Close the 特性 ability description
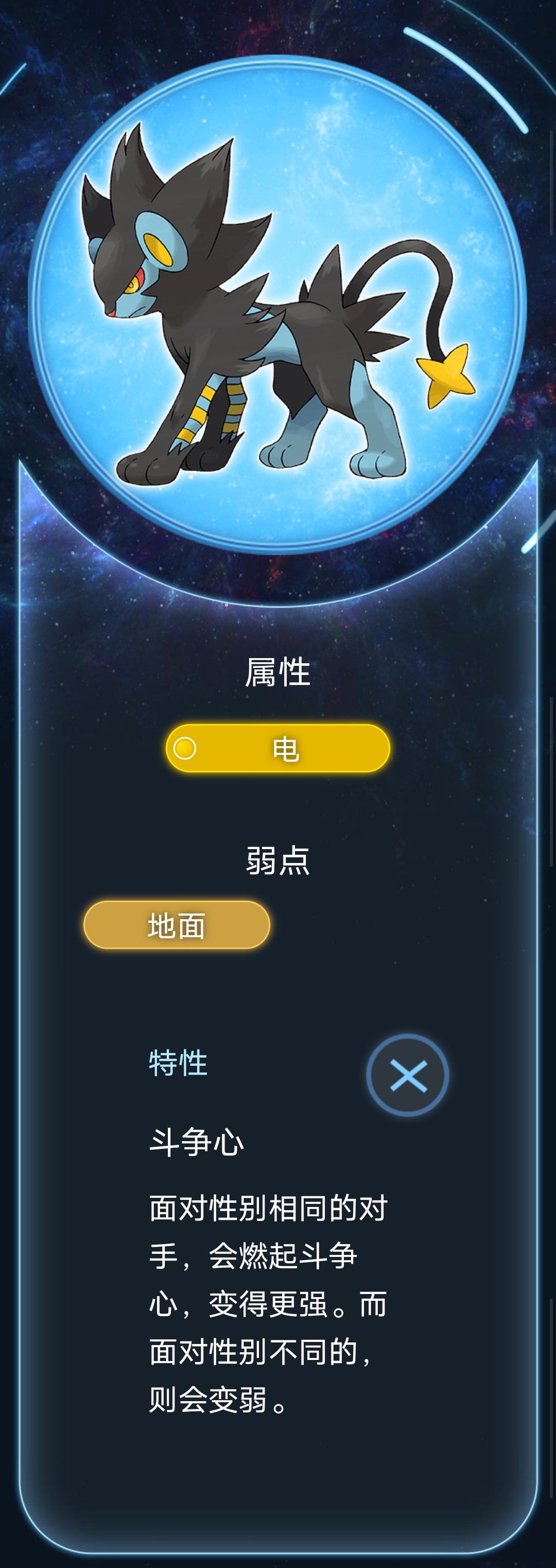Image resolution: width=556 pixels, height=1568 pixels. [x=408, y=1075]
